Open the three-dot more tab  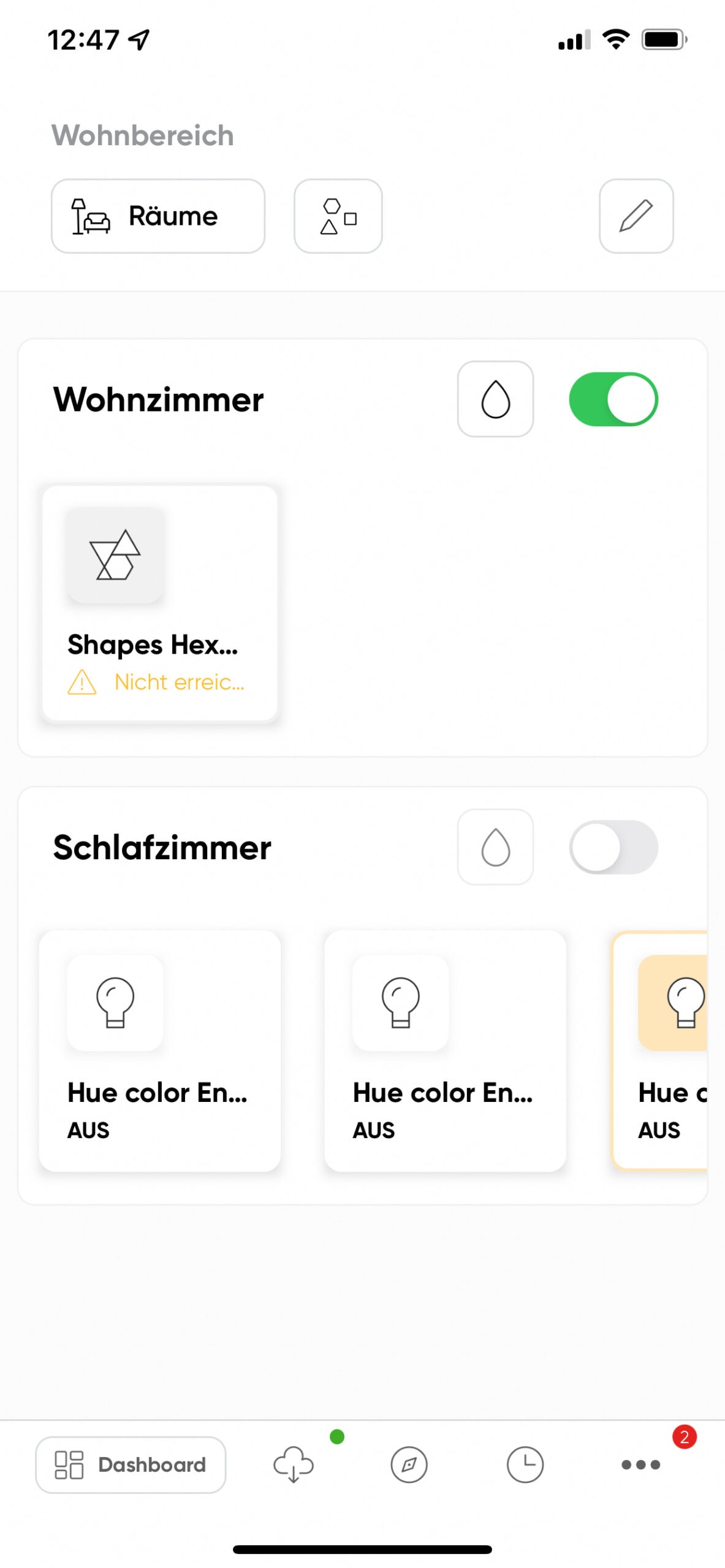[641, 1465]
